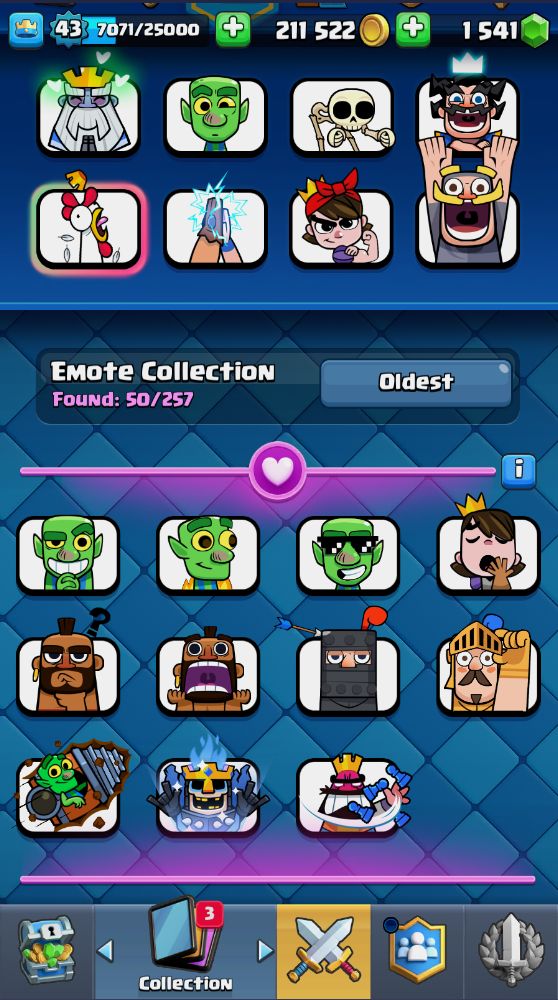The image size is (558, 1000).
Task: Select the chicken emote in the deck
Action: (x=89, y=227)
